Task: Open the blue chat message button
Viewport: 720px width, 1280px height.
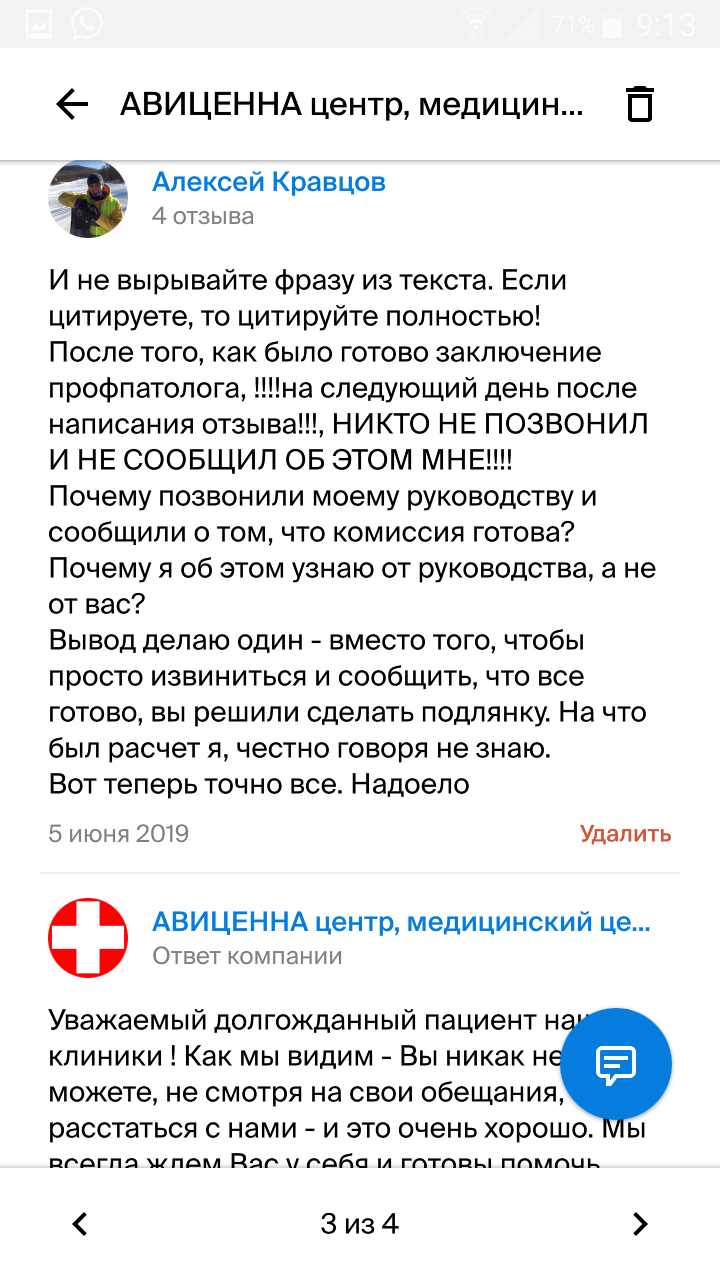Action: (x=615, y=1063)
